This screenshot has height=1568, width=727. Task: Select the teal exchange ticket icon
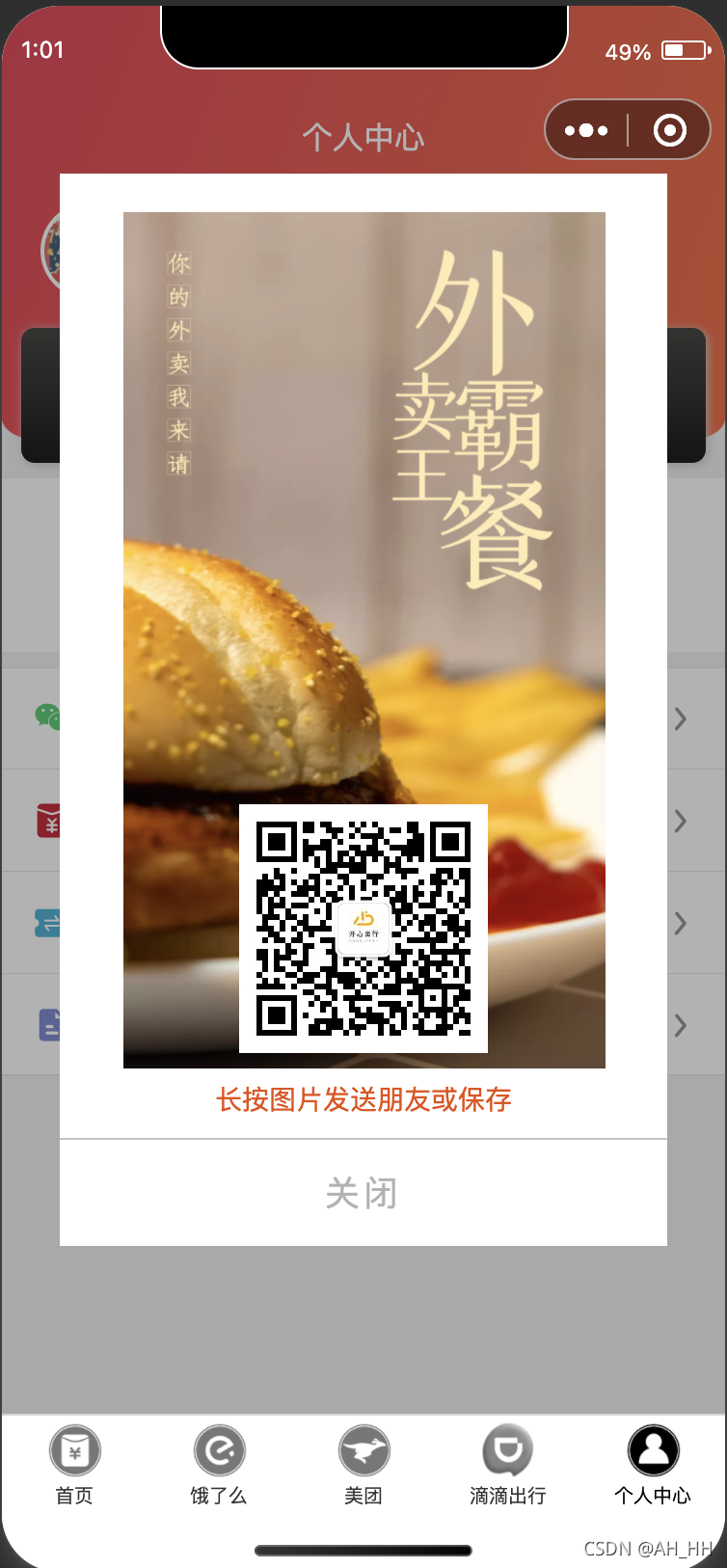48,923
